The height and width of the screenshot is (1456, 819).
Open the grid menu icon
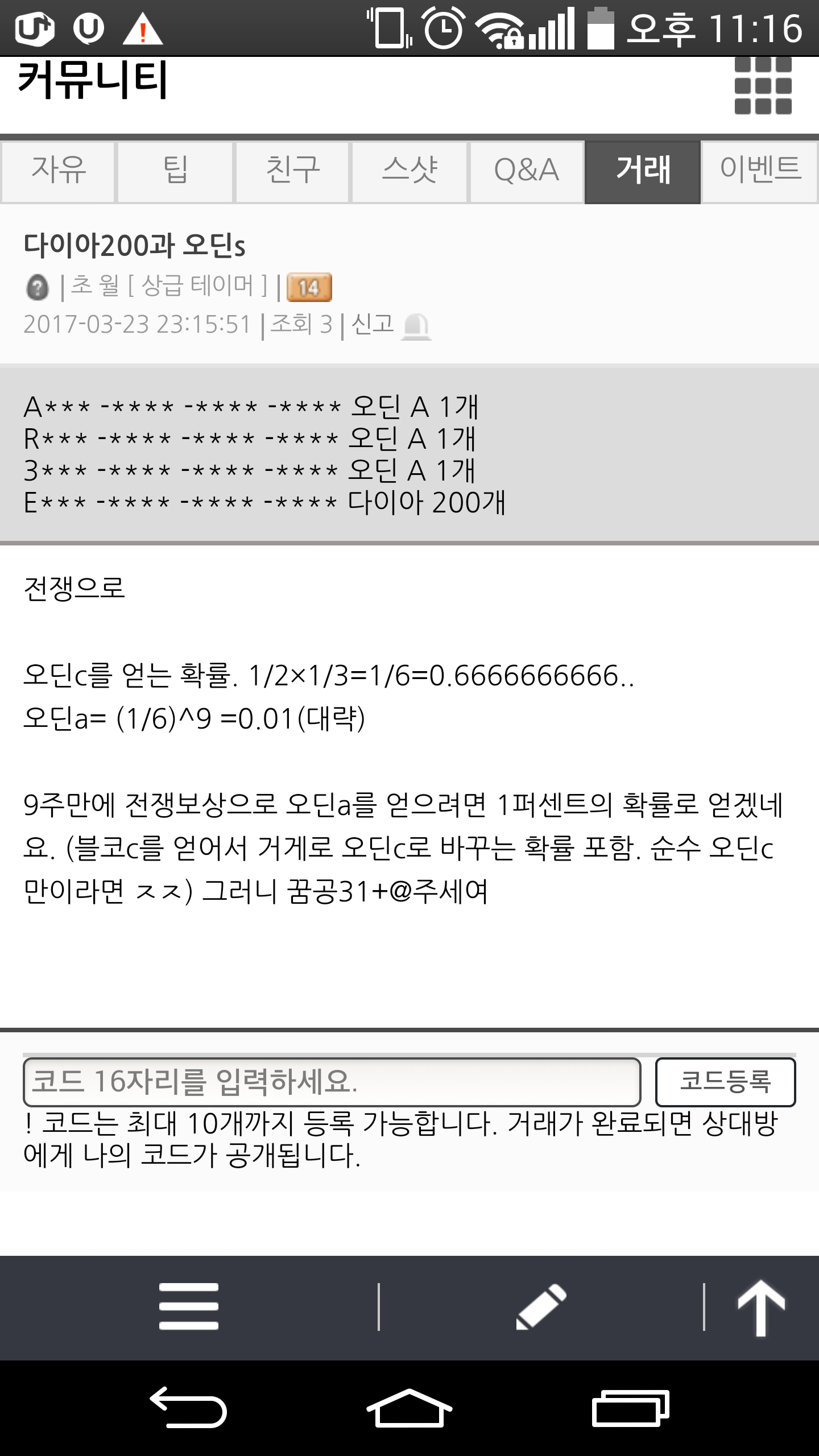pyautogui.click(x=763, y=86)
